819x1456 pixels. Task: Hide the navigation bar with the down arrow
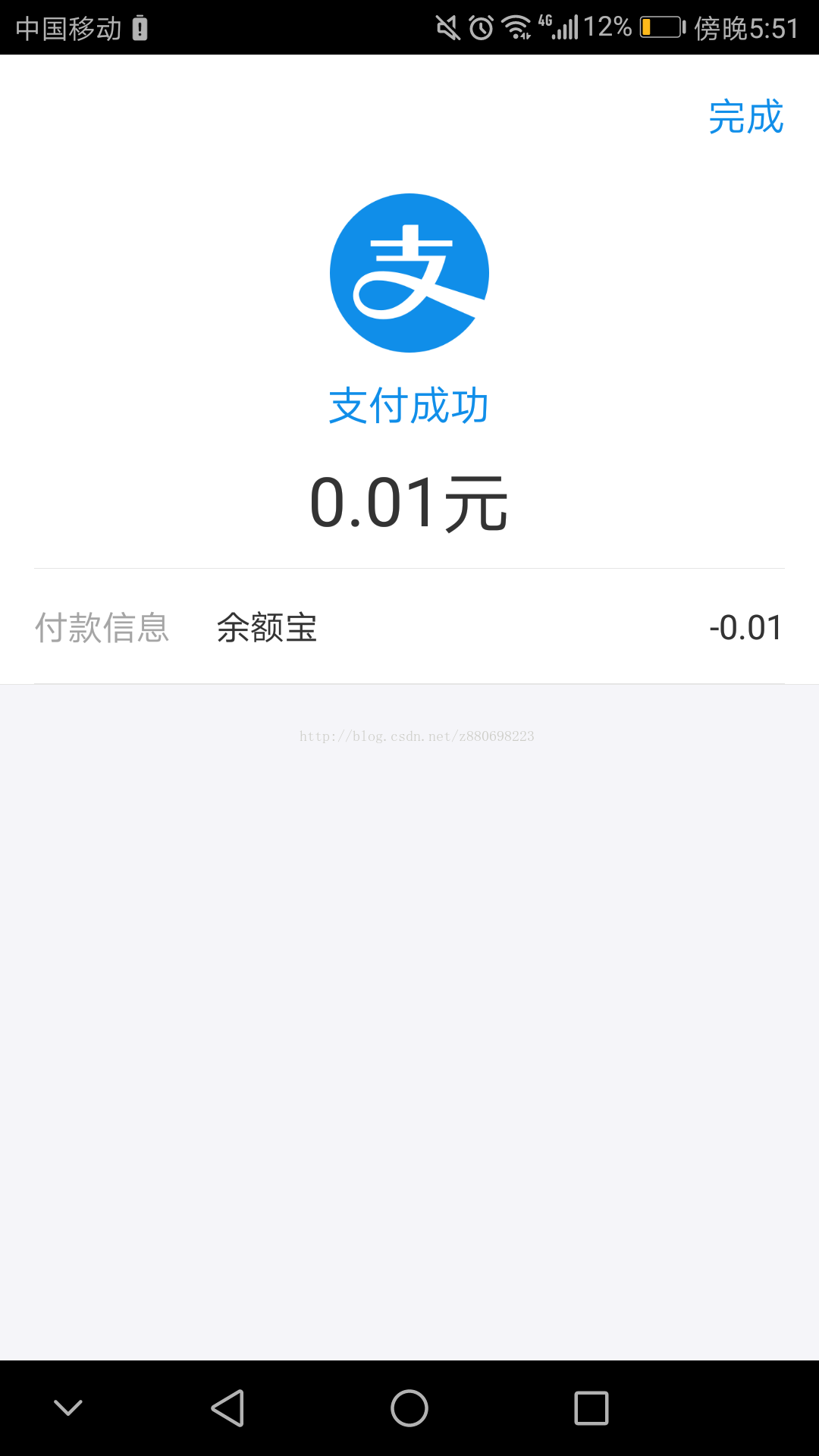(x=68, y=1408)
